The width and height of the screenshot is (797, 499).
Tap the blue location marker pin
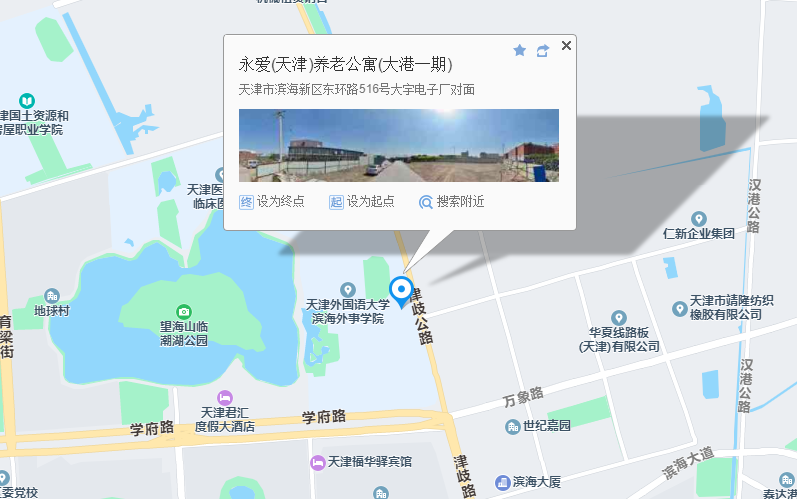click(x=401, y=291)
